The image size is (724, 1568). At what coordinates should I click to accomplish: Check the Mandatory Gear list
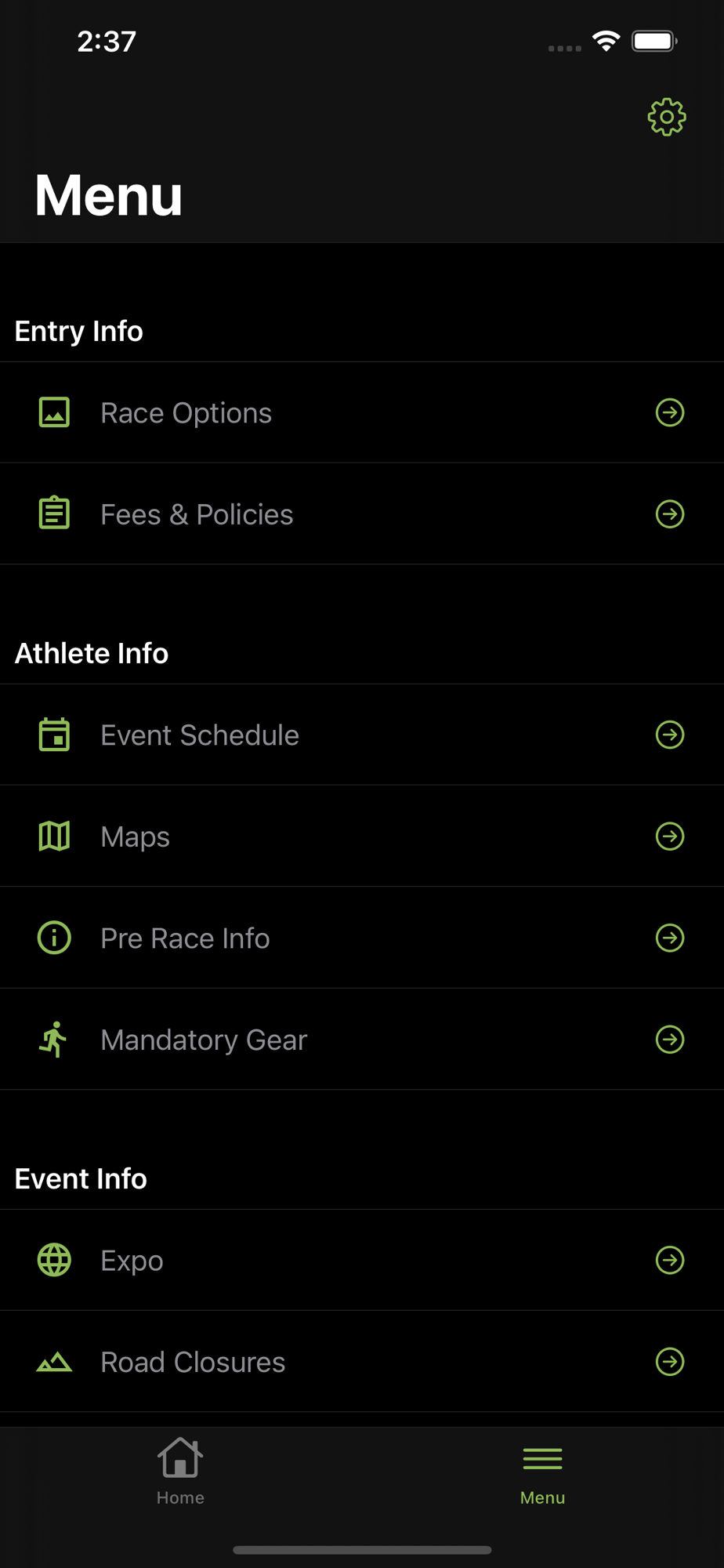point(362,1040)
